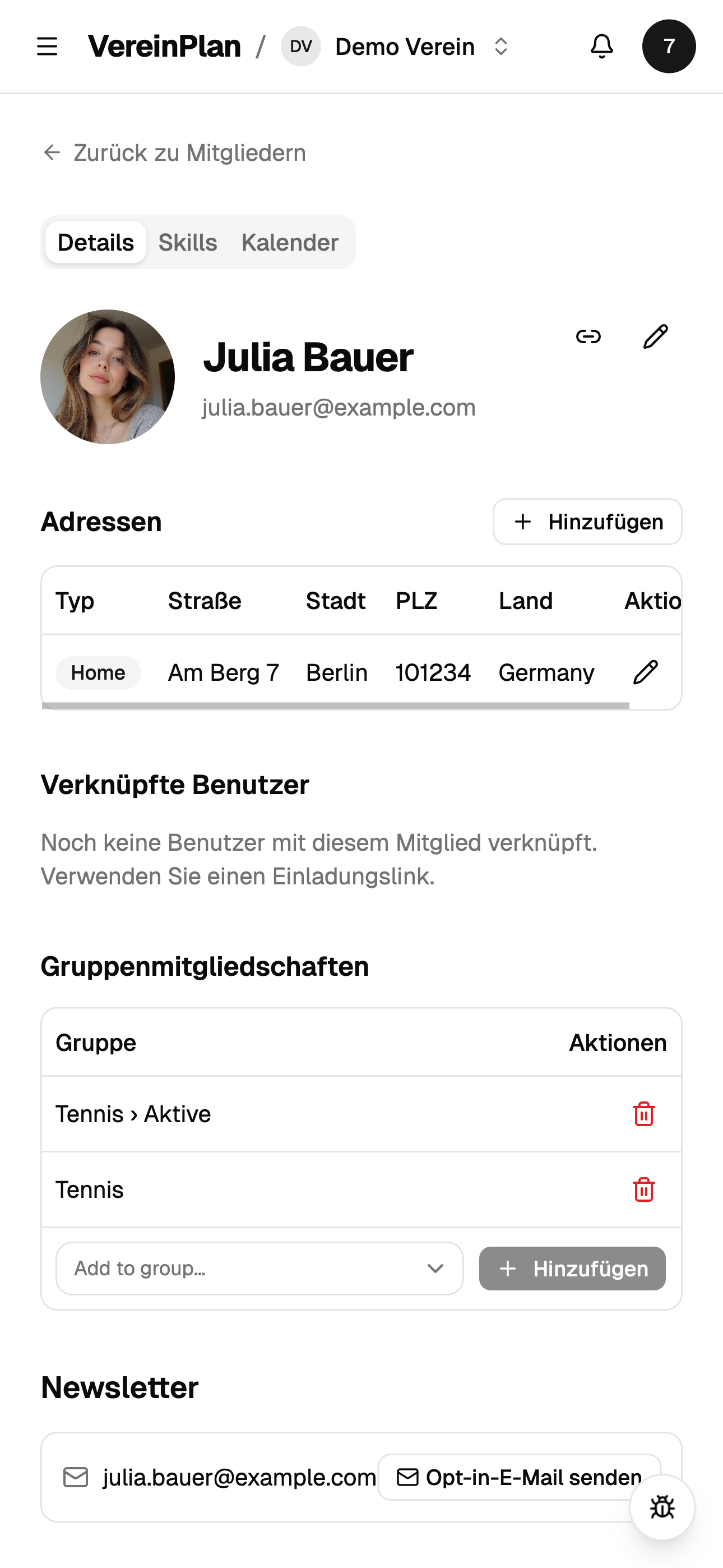The width and height of the screenshot is (723, 1568).
Task: Remove the 'Tennis' group with the trash icon
Action: (x=644, y=1189)
